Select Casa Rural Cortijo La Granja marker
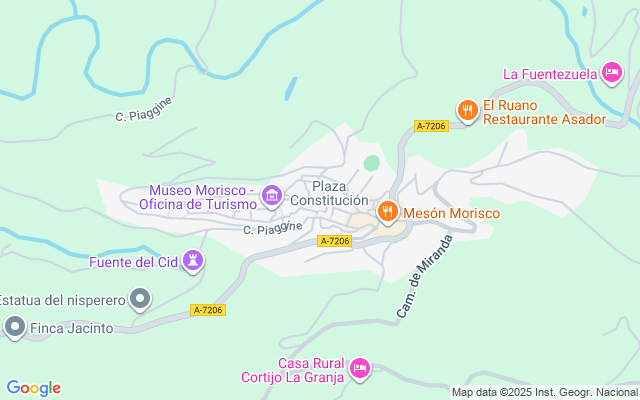Screen dimensions: 640x400 pyautogui.click(x=360, y=369)
